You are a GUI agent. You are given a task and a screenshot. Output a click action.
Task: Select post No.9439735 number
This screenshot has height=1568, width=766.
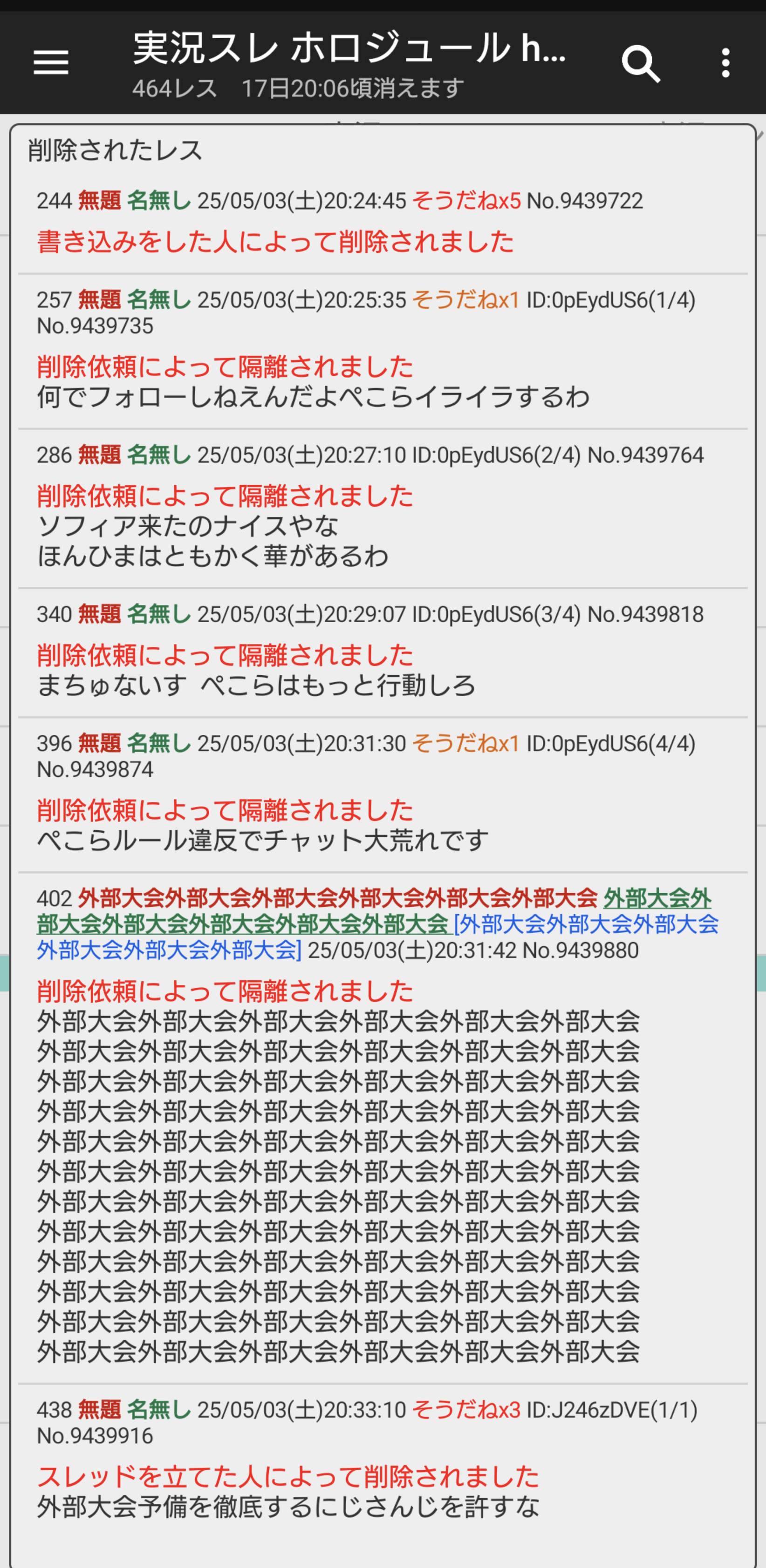[x=95, y=326]
